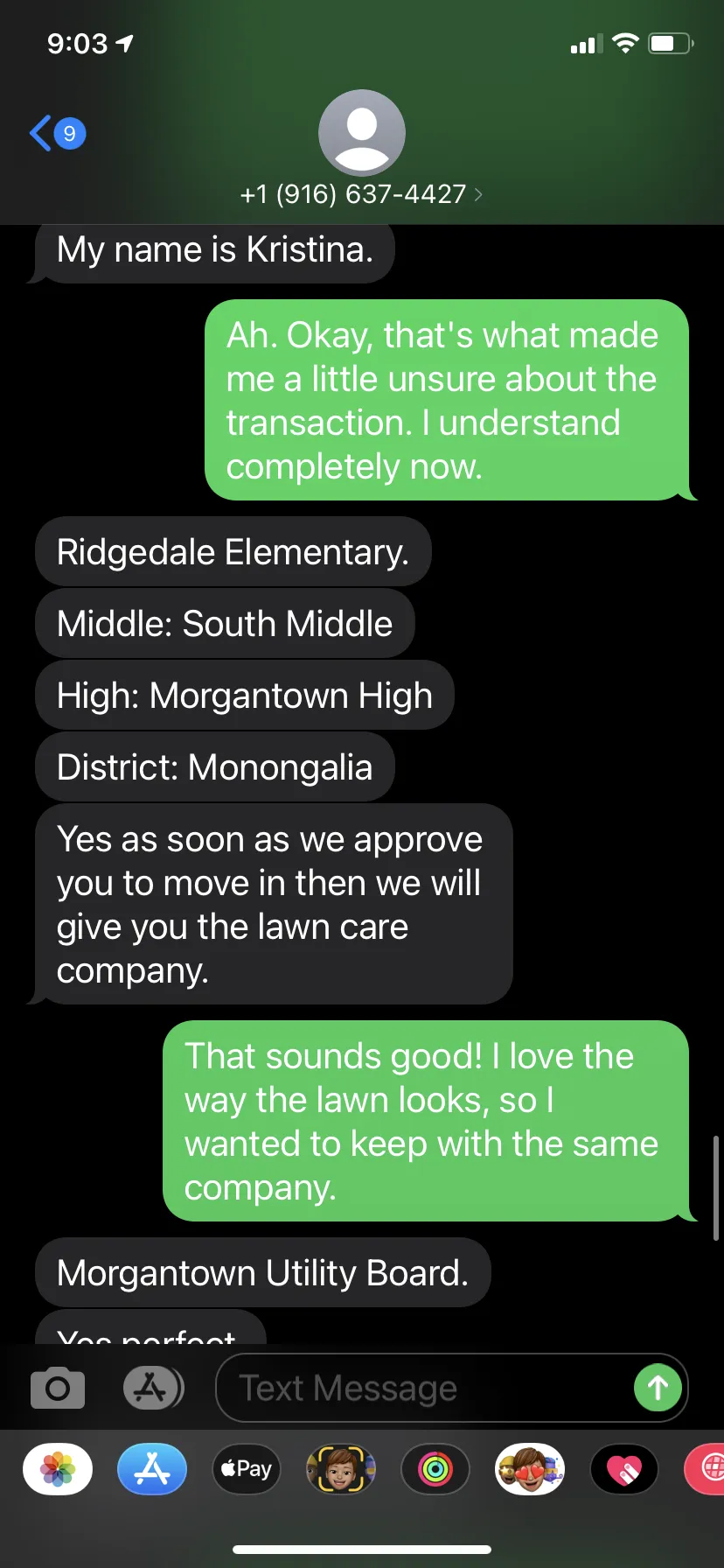Open Apple Pay in the app drawer
724x1568 pixels.
pyautogui.click(x=247, y=1469)
